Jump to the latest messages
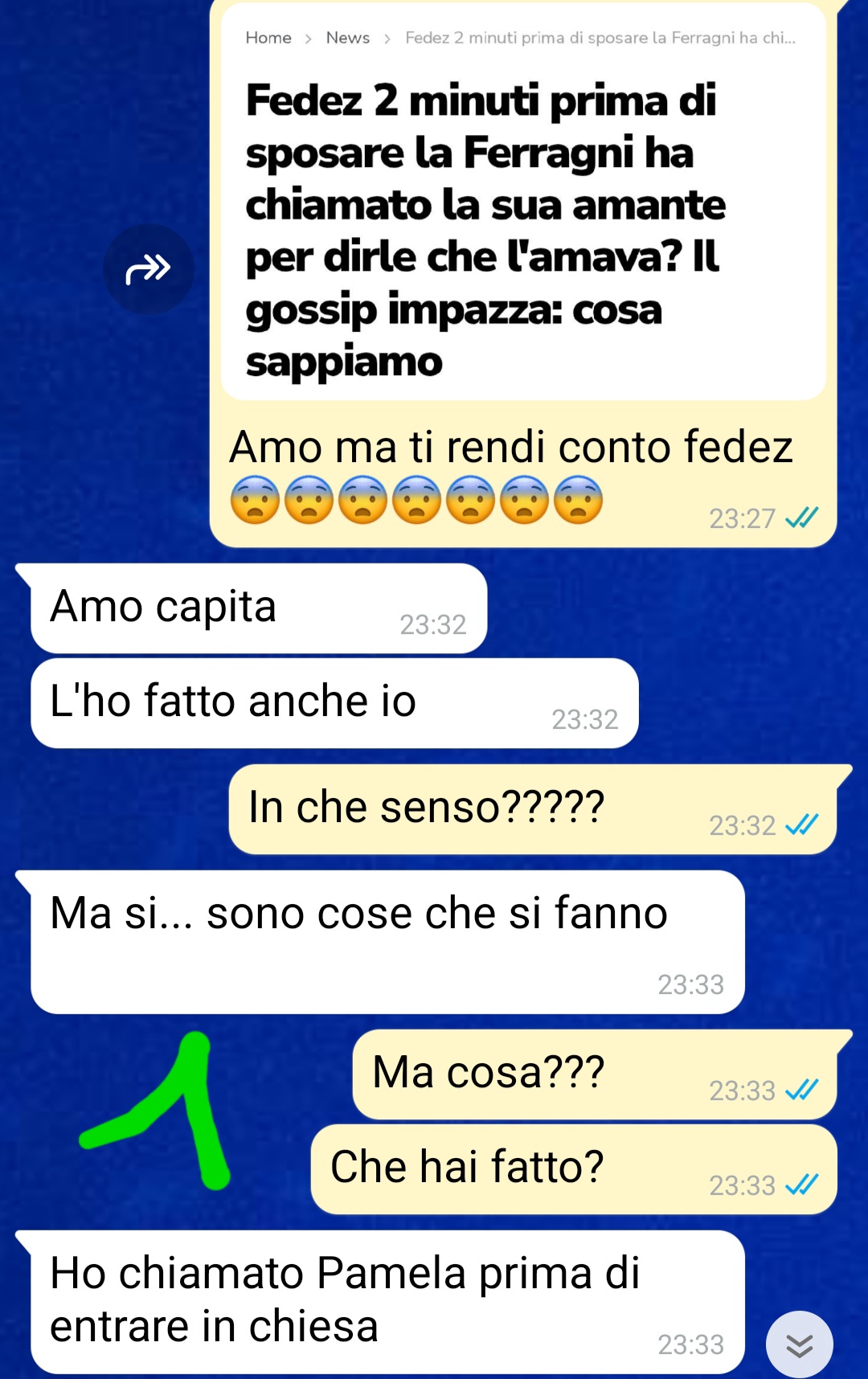The image size is (868, 1379). click(799, 1344)
